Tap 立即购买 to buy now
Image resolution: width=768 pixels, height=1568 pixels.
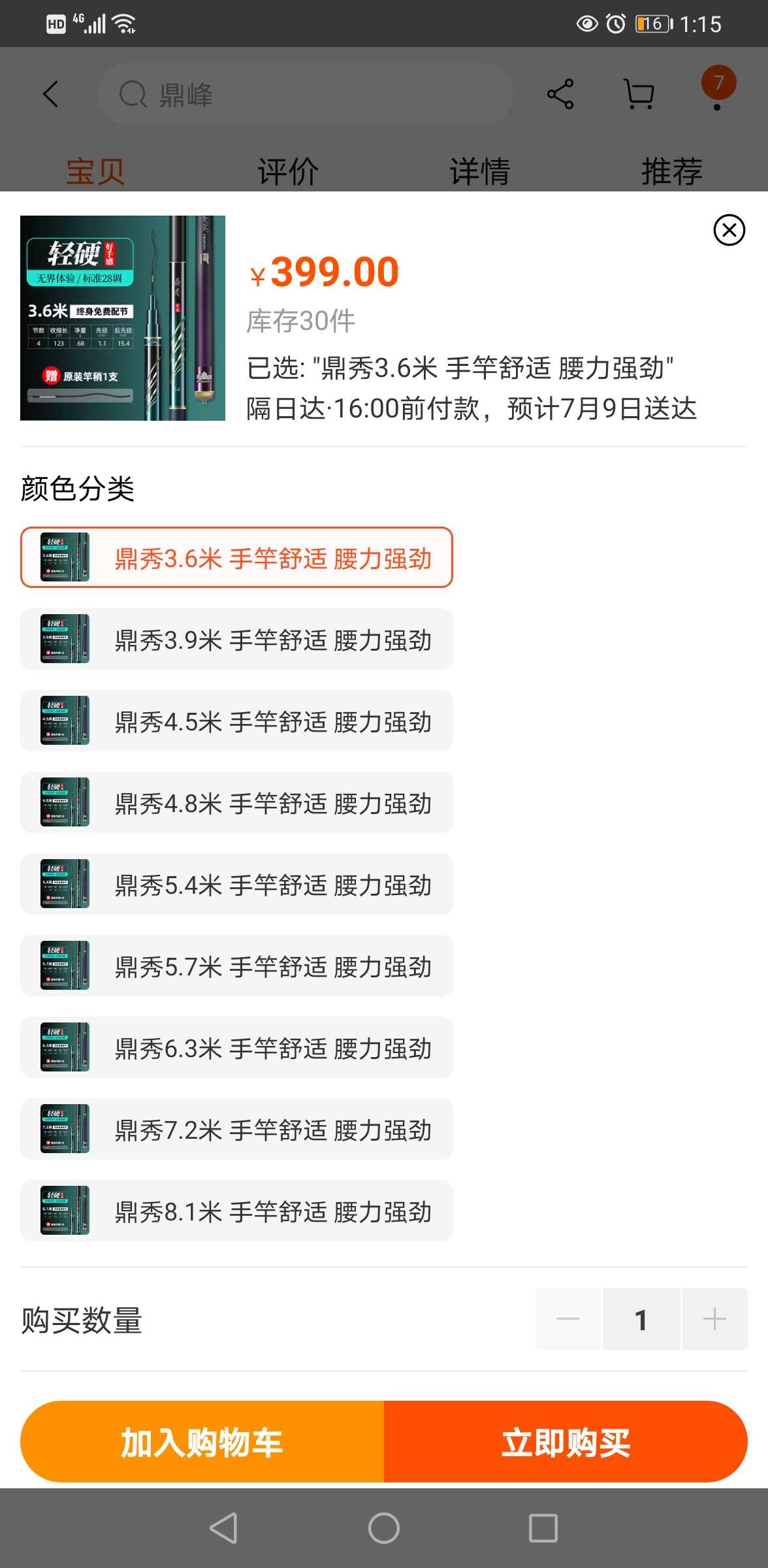(x=566, y=1442)
